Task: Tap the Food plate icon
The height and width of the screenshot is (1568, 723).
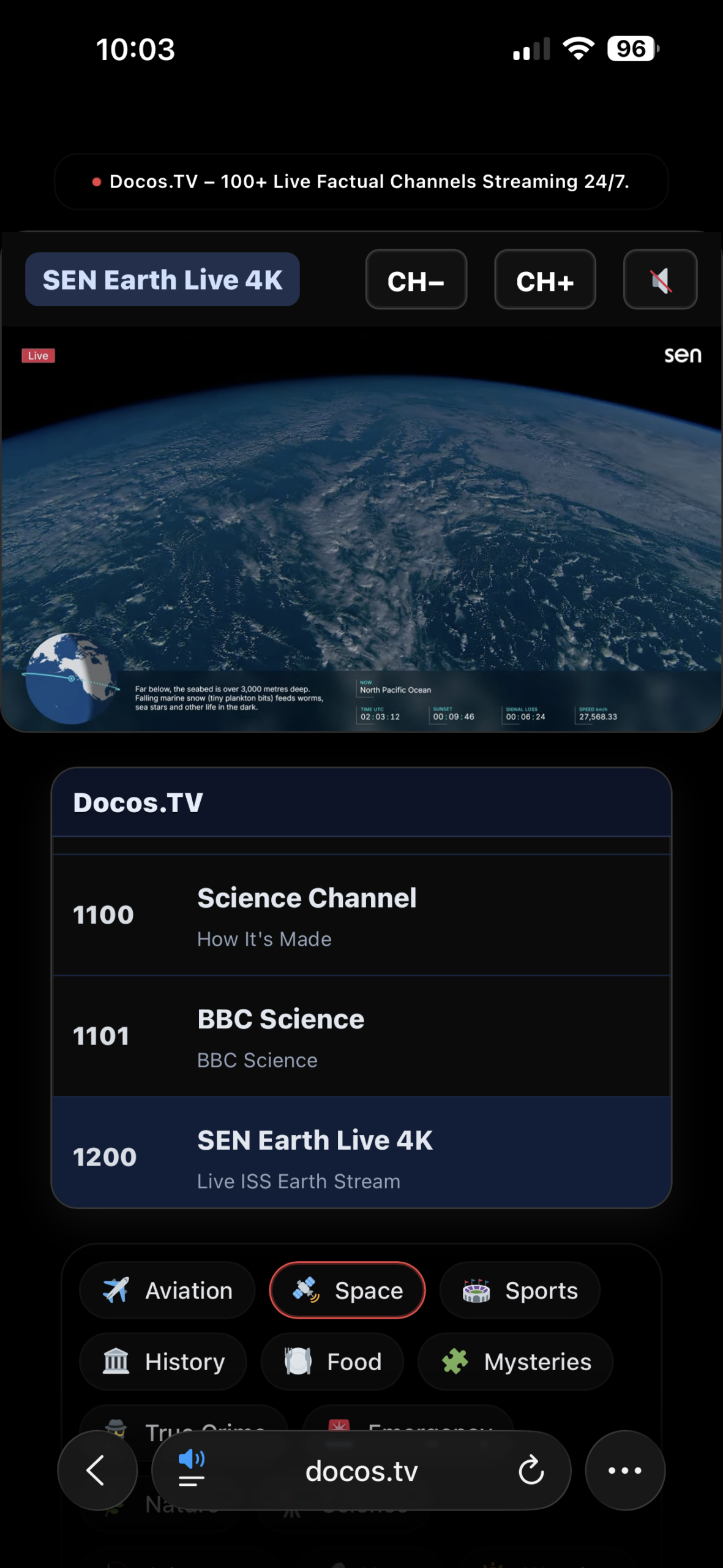Action: (298, 1362)
